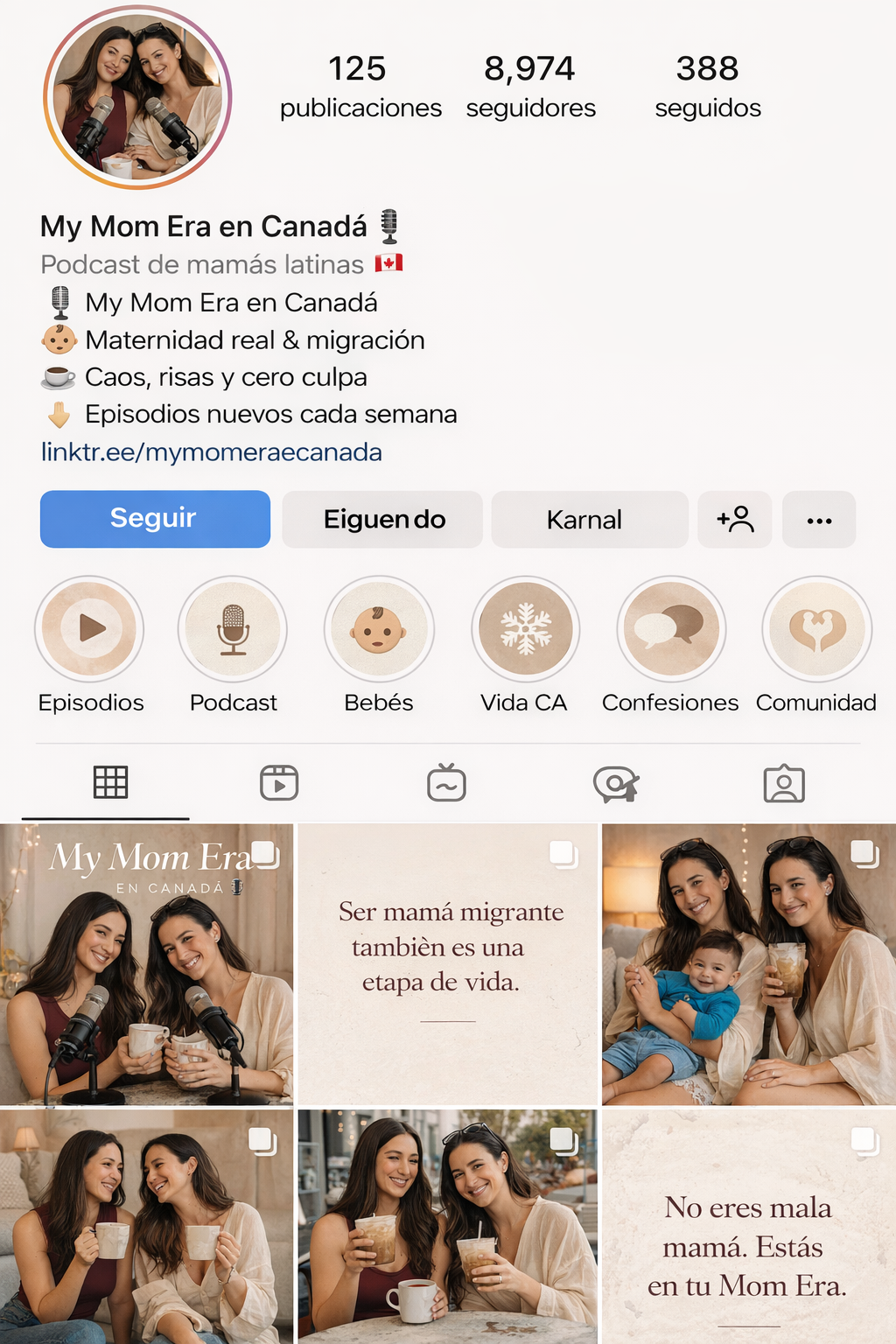Open the Confesiones highlight
Screen dimensions: 896x1344
pyautogui.click(x=671, y=629)
